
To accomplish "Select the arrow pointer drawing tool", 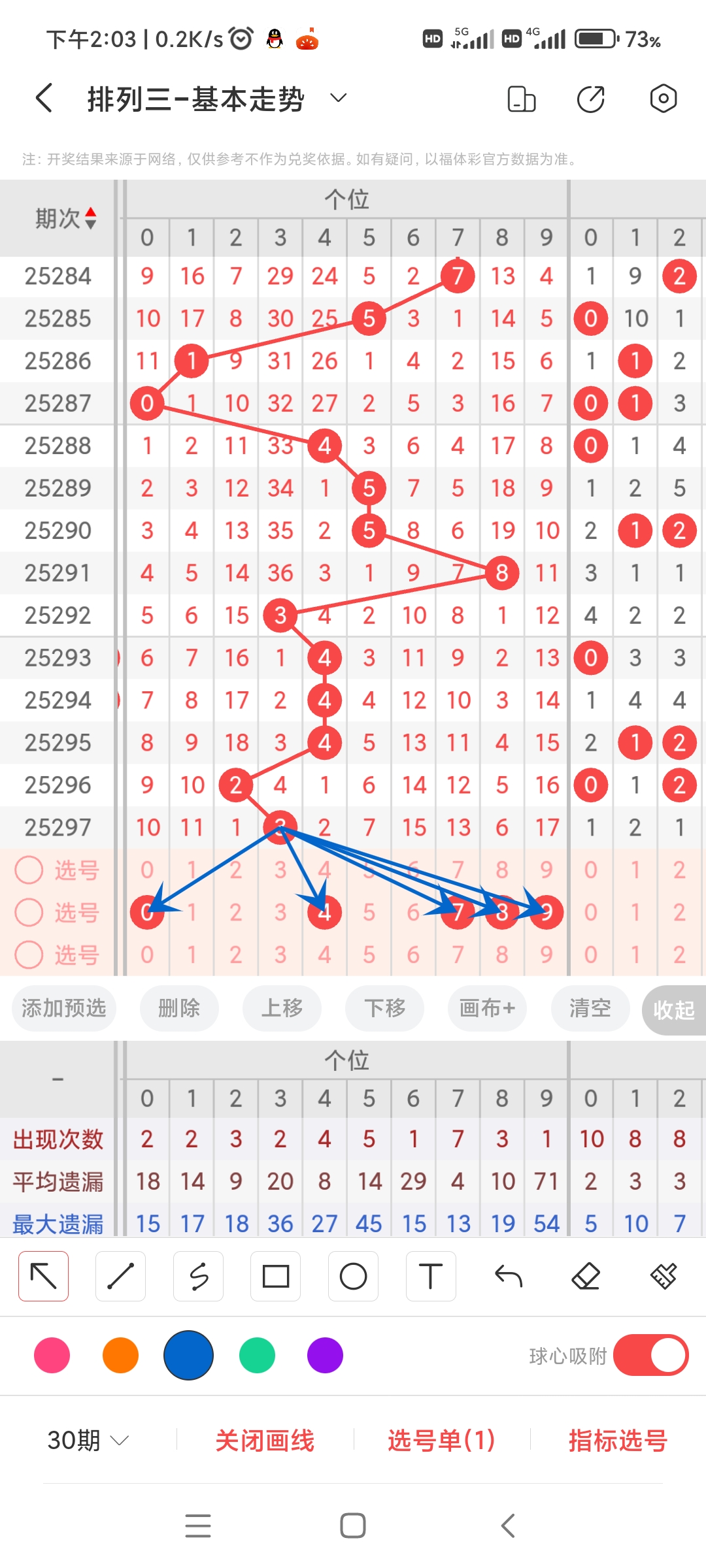I will pos(43,1275).
